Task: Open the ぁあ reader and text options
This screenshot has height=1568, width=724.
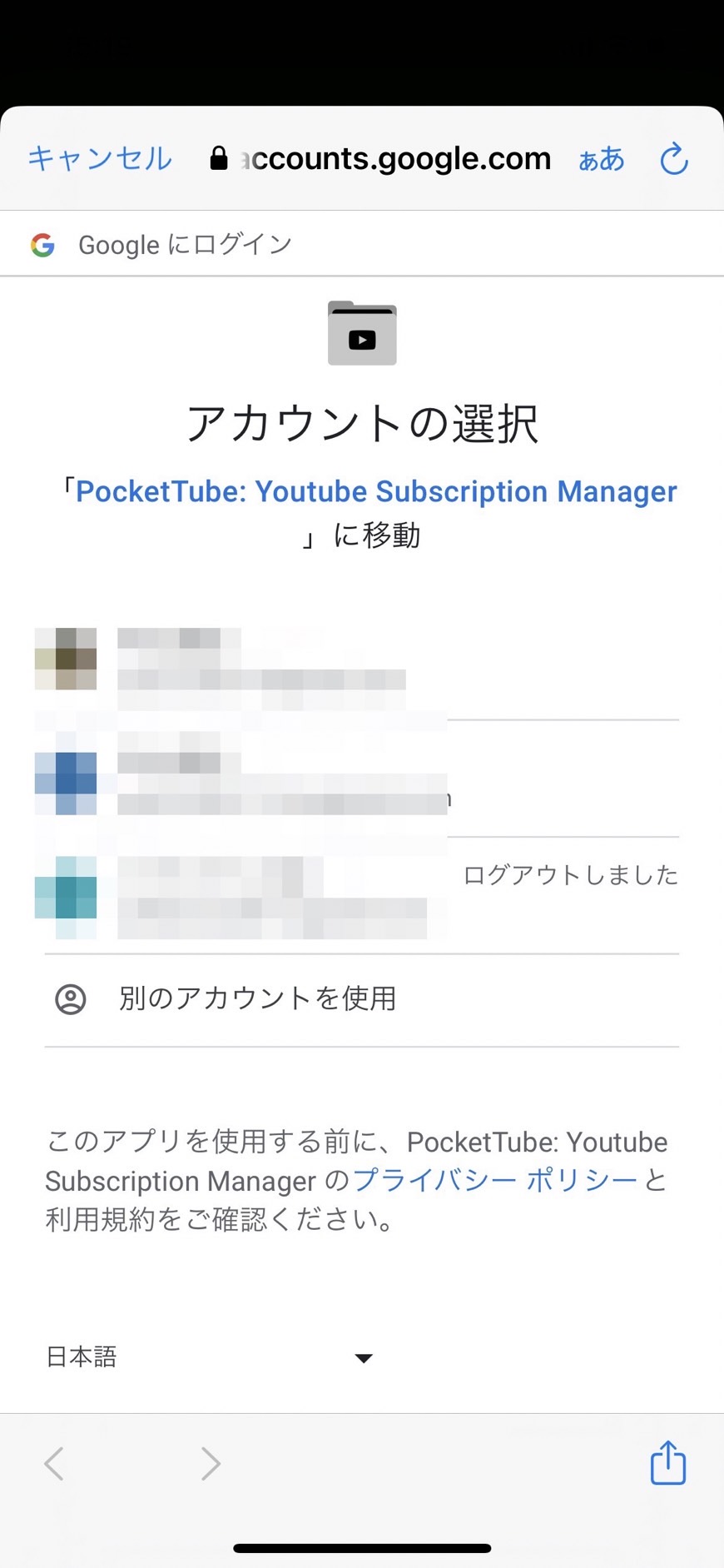Action: (601, 158)
